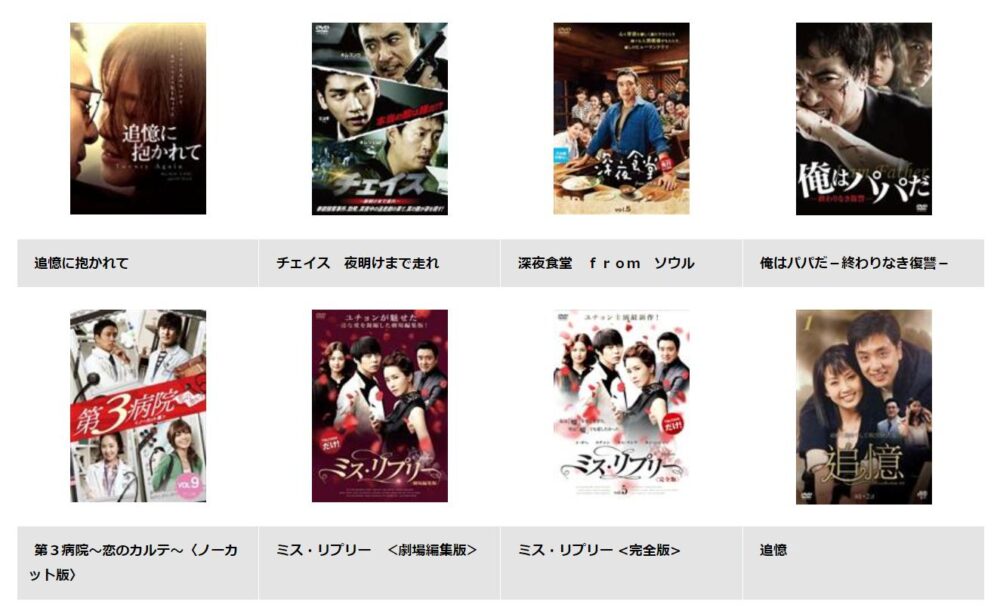
Task: Open the 追憶に抱かれて cover
Action: tap(138, 118)
